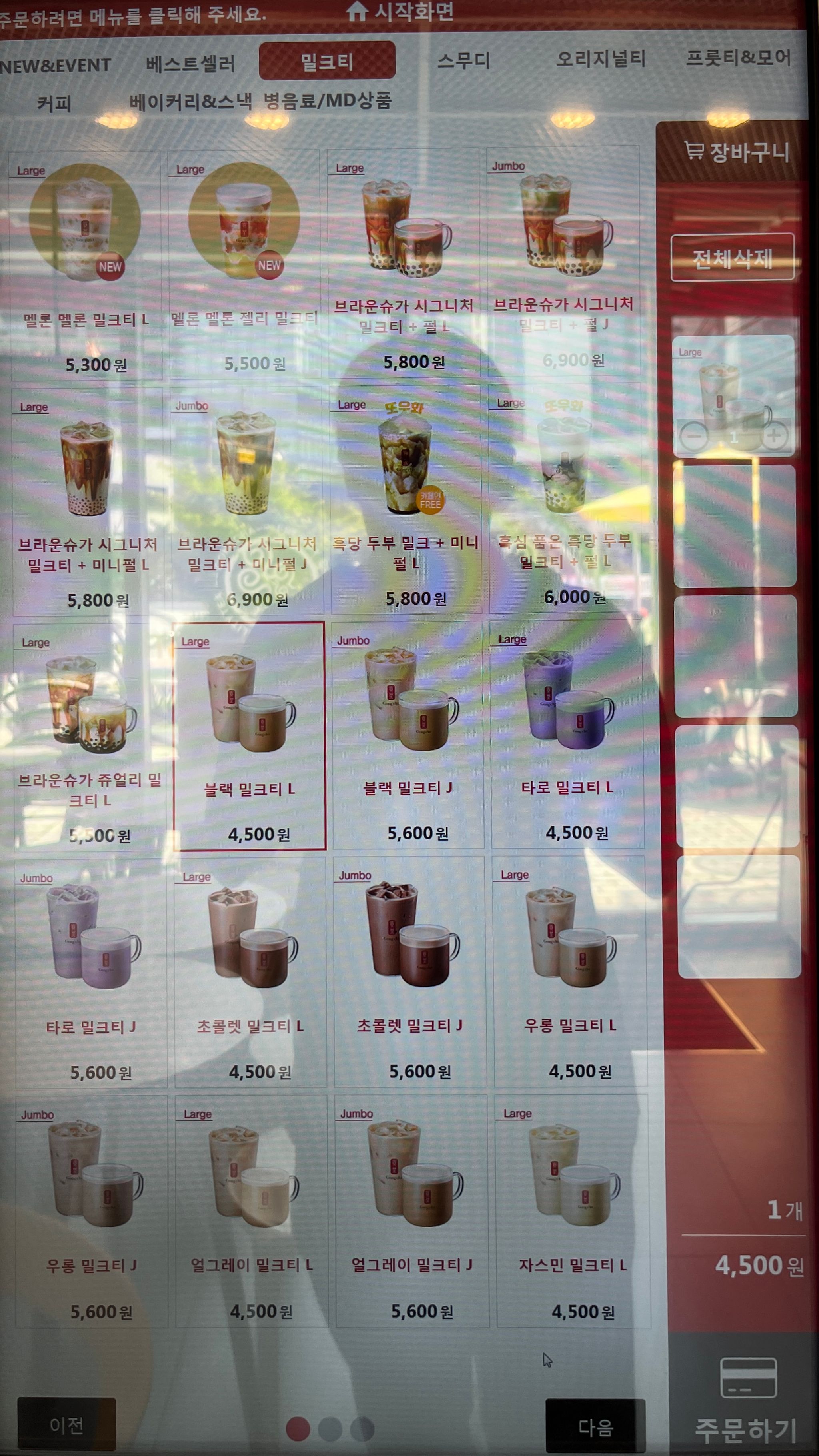
Task: Select 자스민 밀크티 L
Action: [x=573, y=1210]
